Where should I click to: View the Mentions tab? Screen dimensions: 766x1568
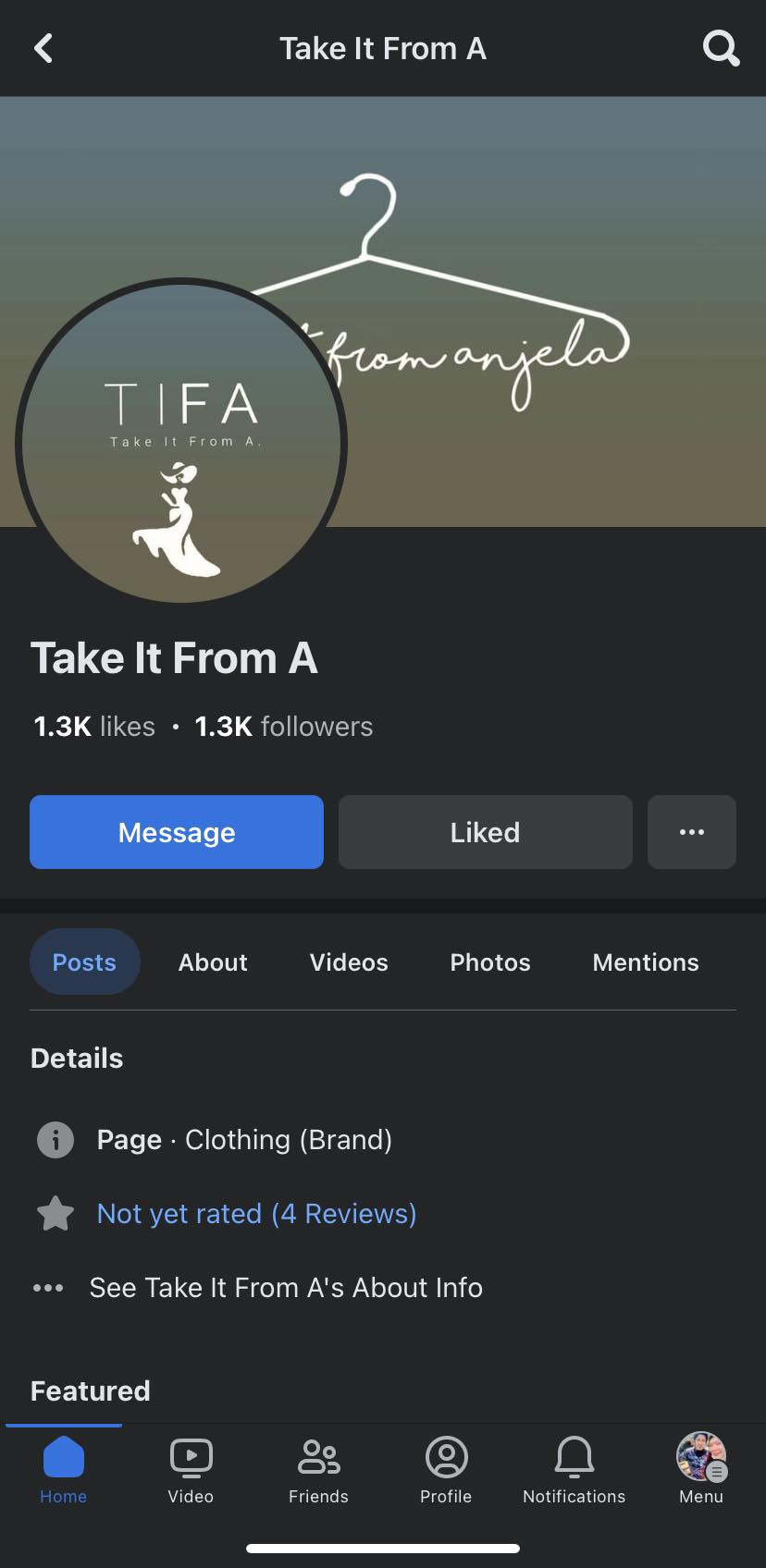646,962
